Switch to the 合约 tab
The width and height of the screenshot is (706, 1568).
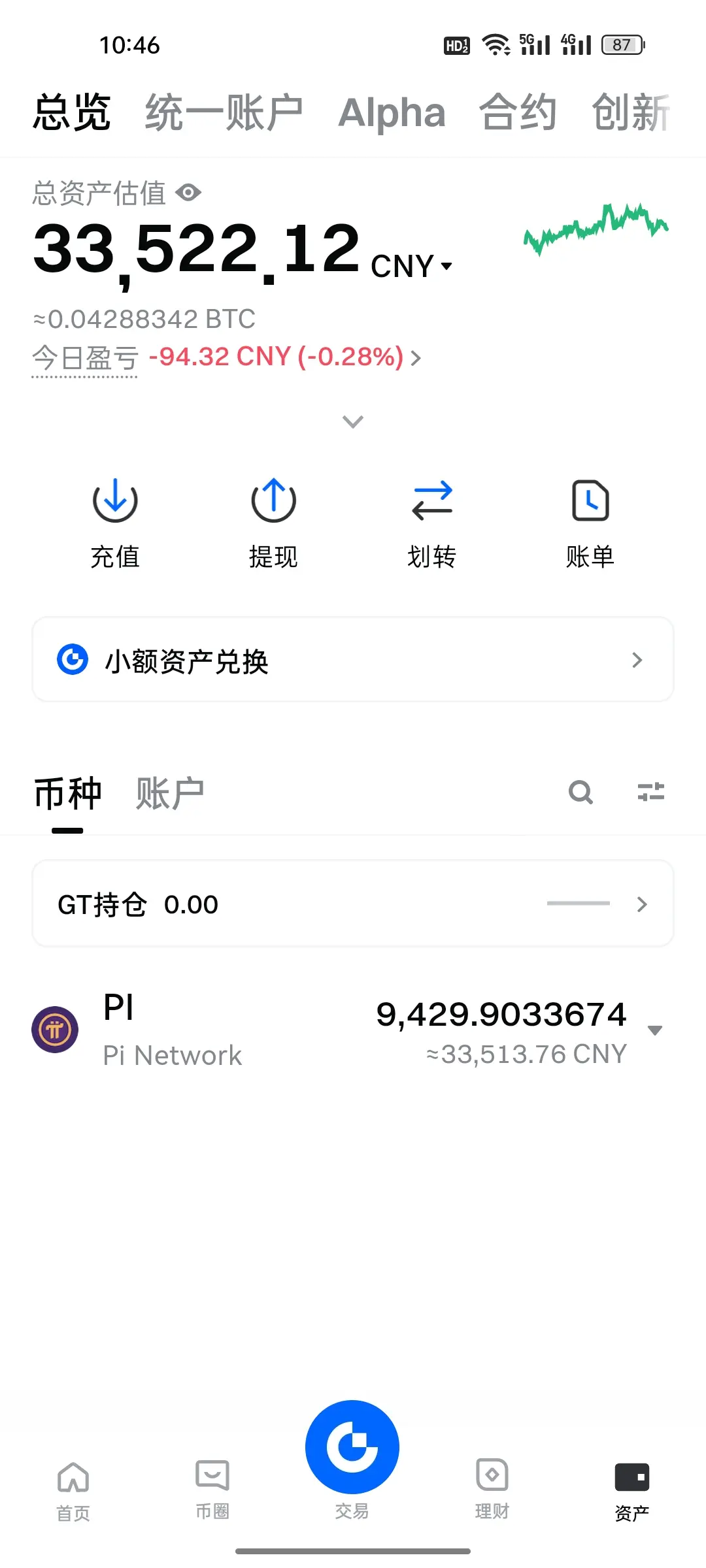tap(518, 112)
